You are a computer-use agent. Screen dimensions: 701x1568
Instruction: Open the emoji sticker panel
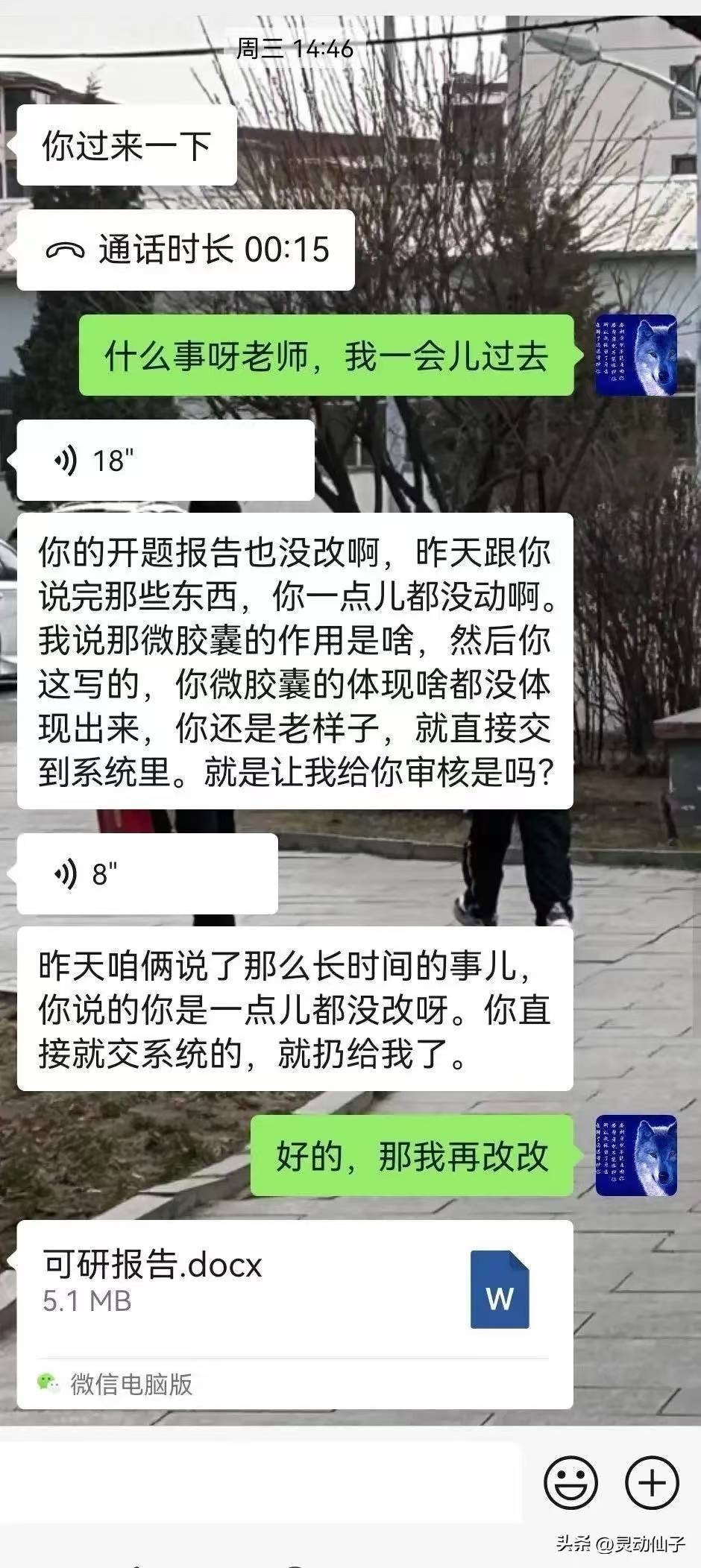[x=570, y=1482]
